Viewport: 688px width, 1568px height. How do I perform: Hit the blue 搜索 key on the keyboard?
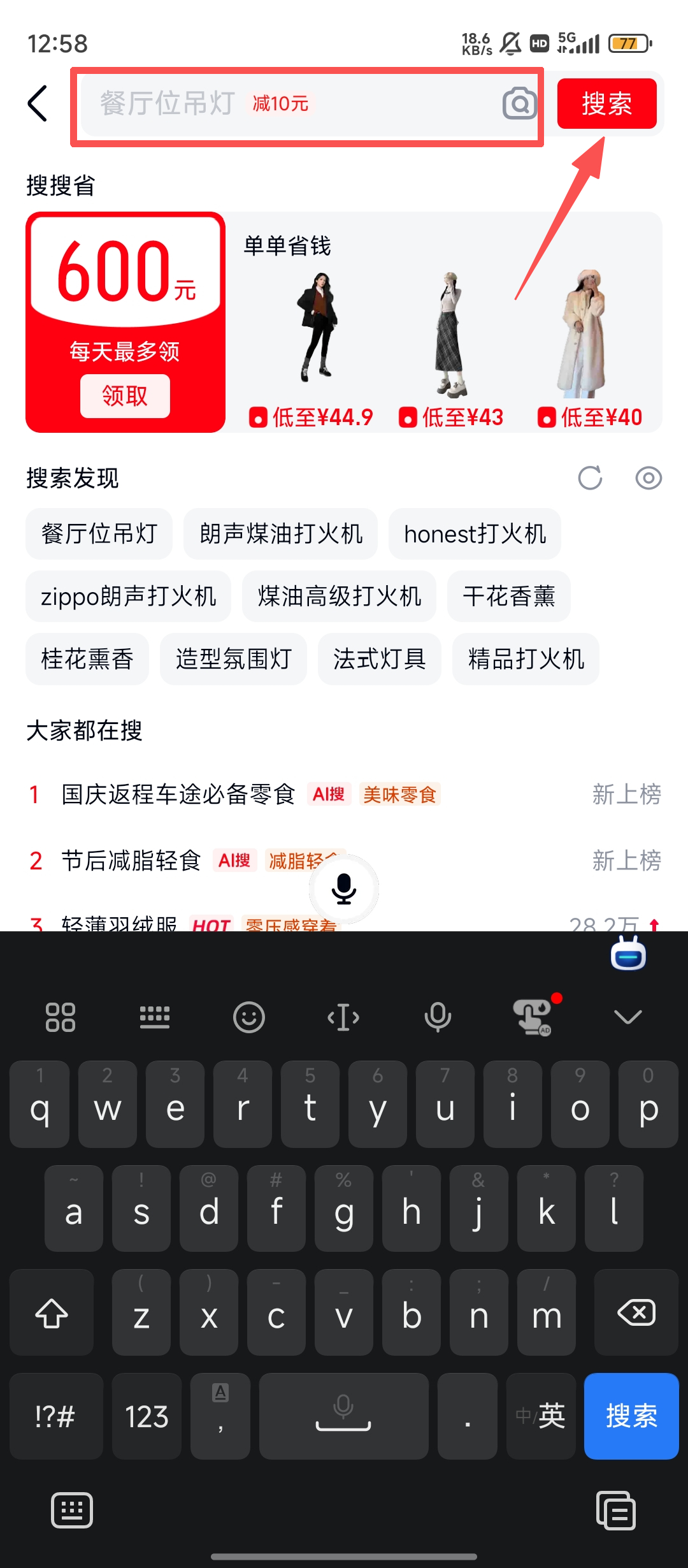pos(631,1416)
